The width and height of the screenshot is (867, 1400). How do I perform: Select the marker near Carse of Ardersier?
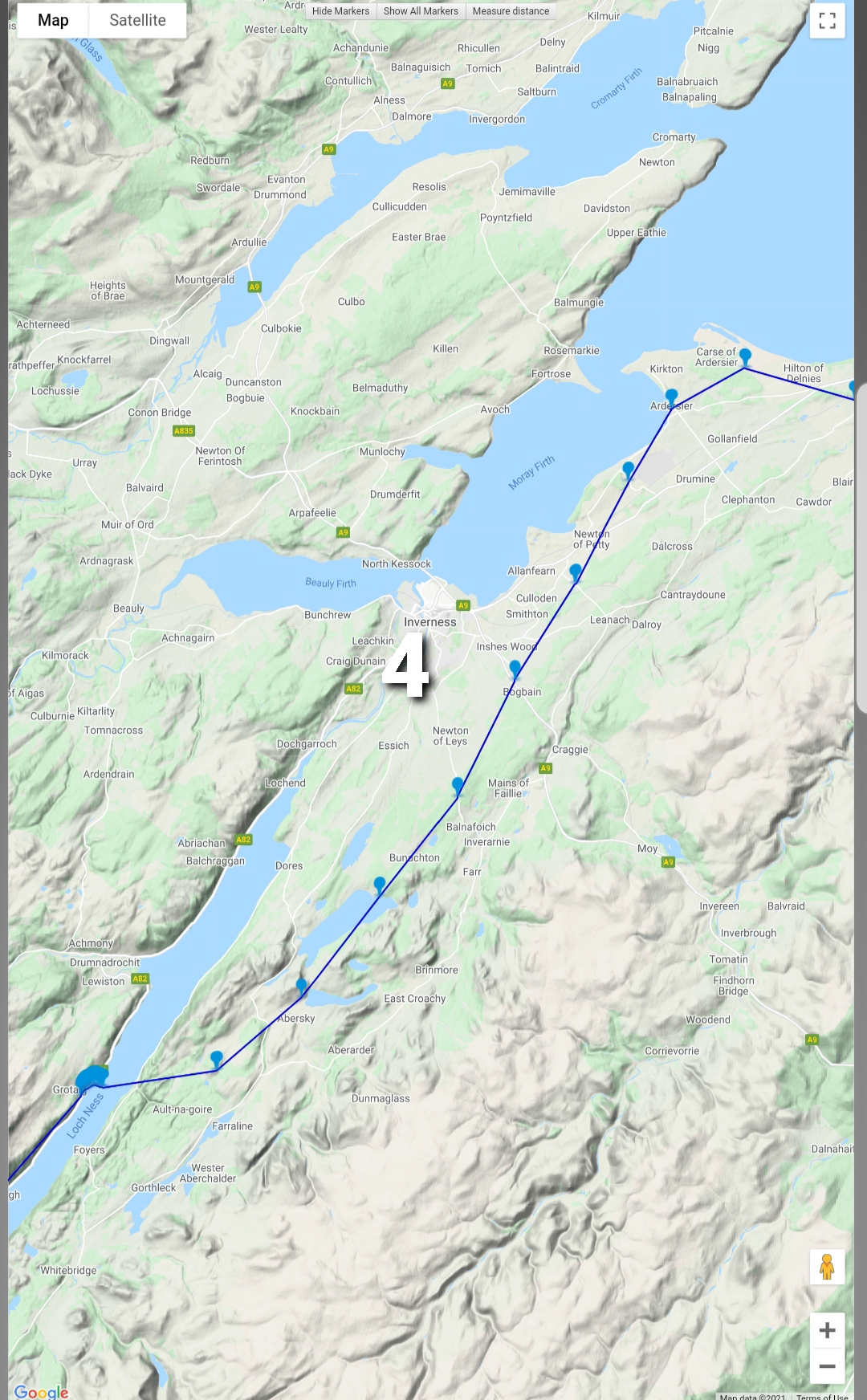point(745,356)
